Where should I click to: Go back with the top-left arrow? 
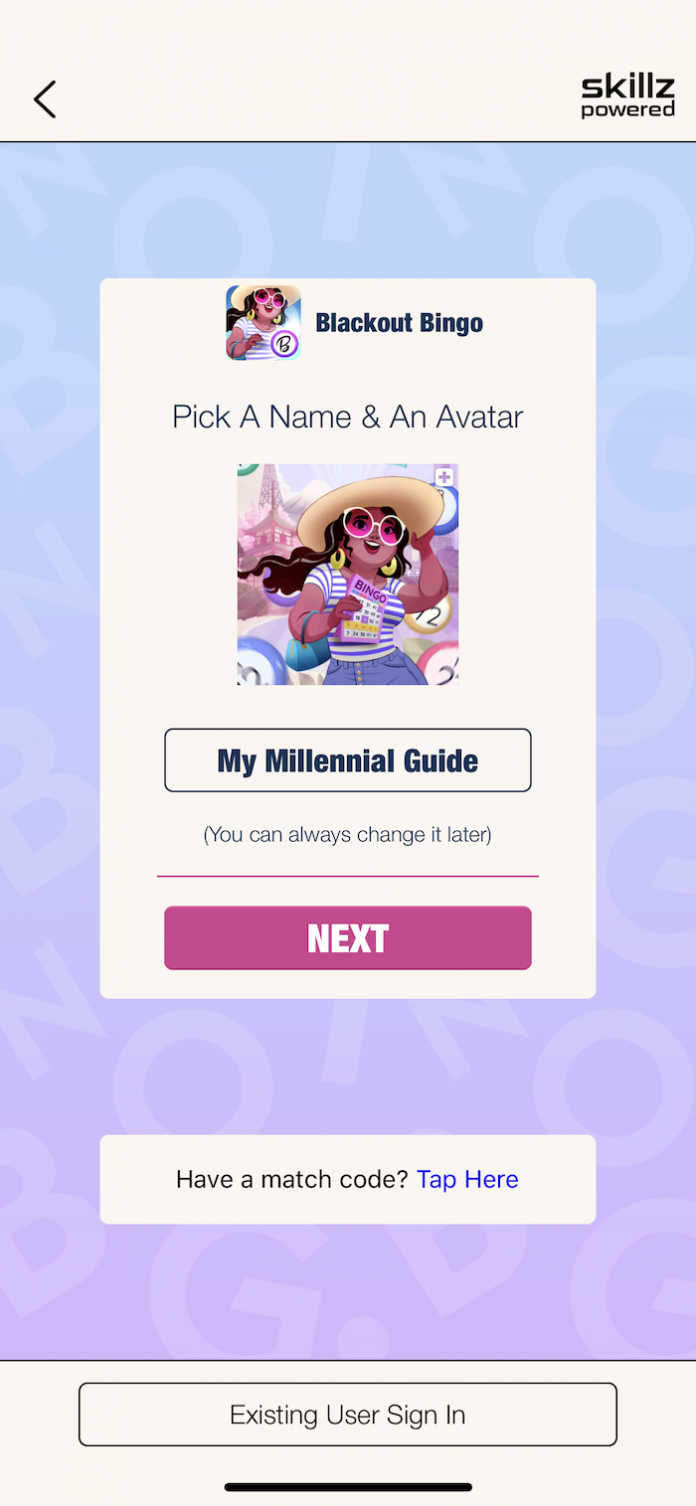click(44, 99)
